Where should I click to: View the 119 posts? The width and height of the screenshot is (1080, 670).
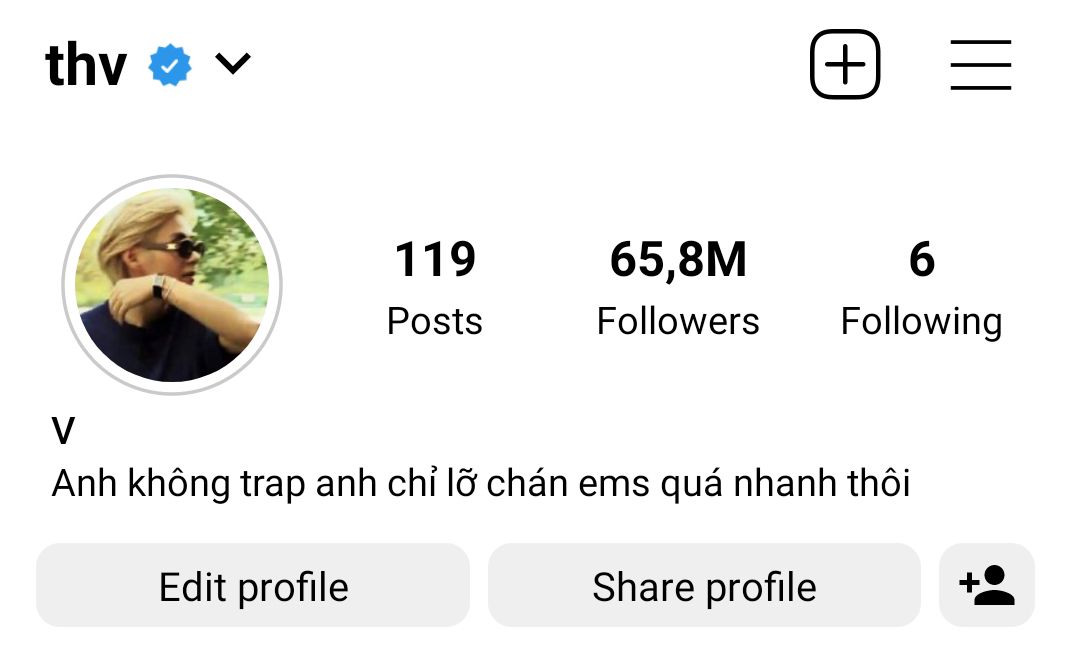pos(434,286)
